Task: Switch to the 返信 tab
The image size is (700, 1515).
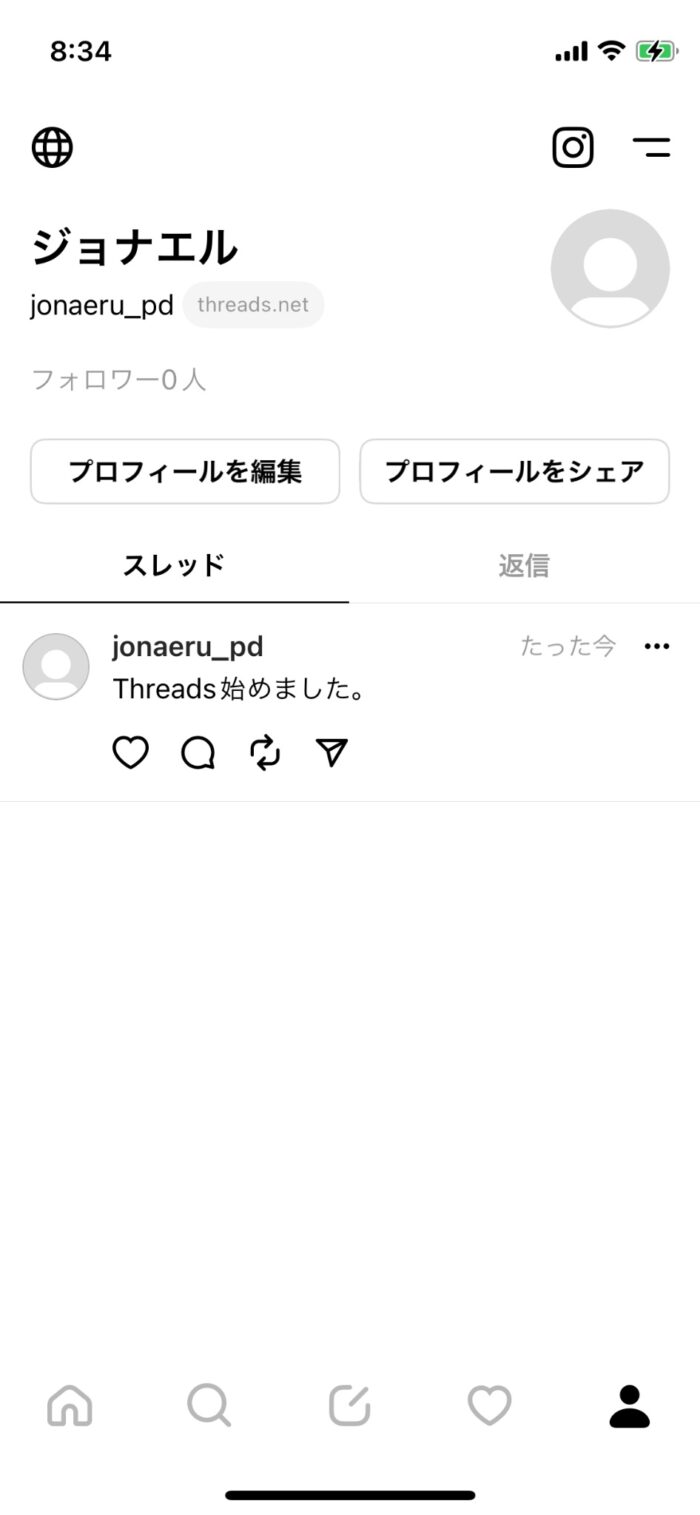Action: 524,566
